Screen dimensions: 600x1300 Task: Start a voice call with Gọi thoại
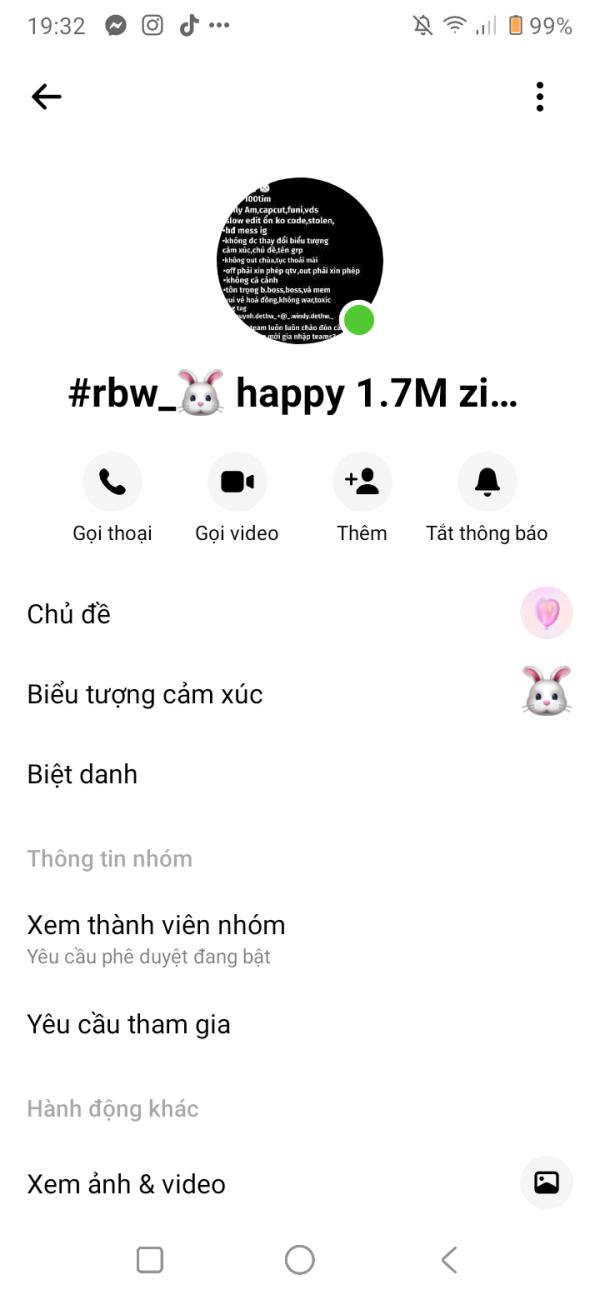[x=112, y=482]
